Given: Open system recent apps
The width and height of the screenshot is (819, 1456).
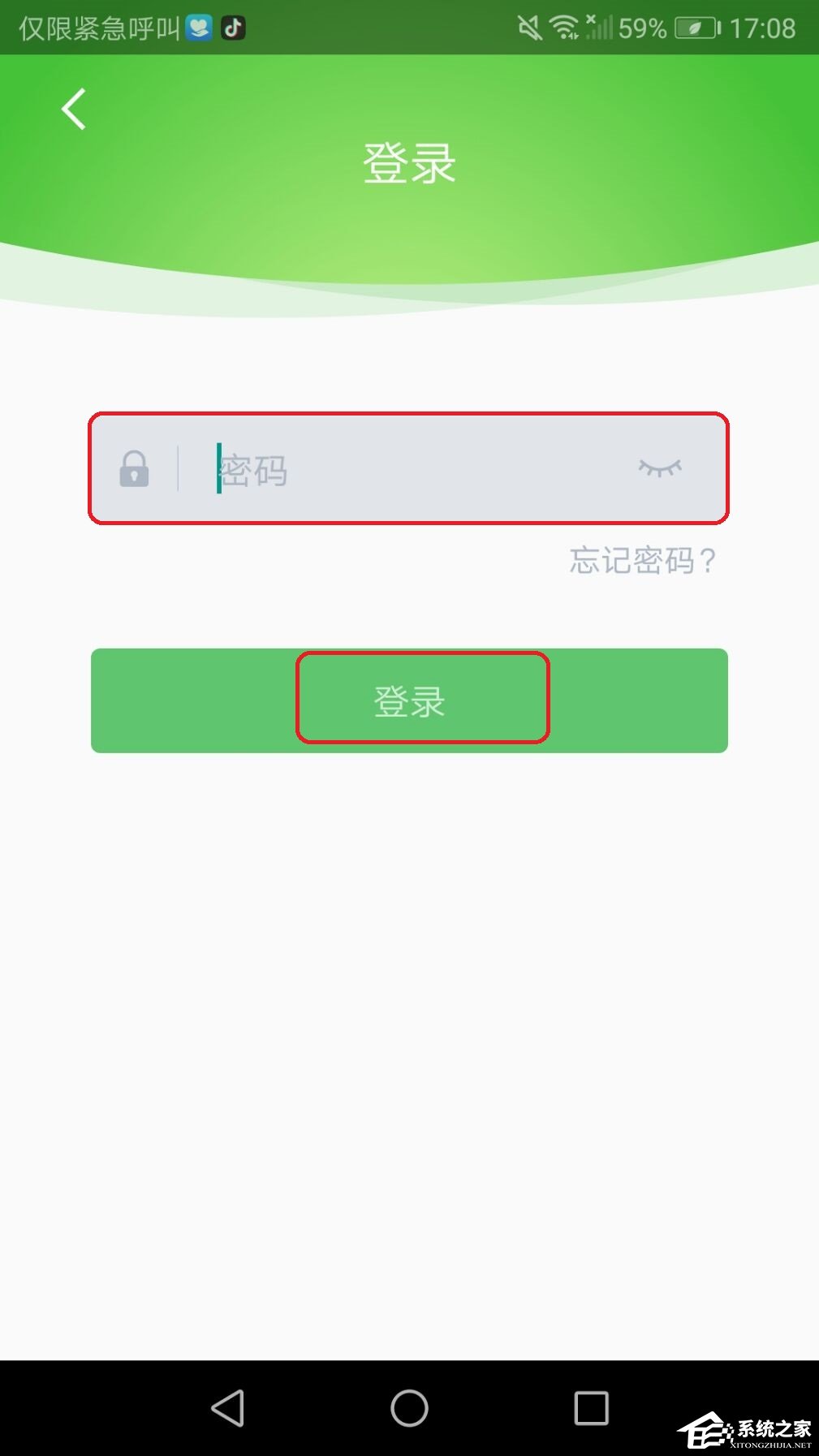Looking at the screenshot, I should pos(591,1407).
